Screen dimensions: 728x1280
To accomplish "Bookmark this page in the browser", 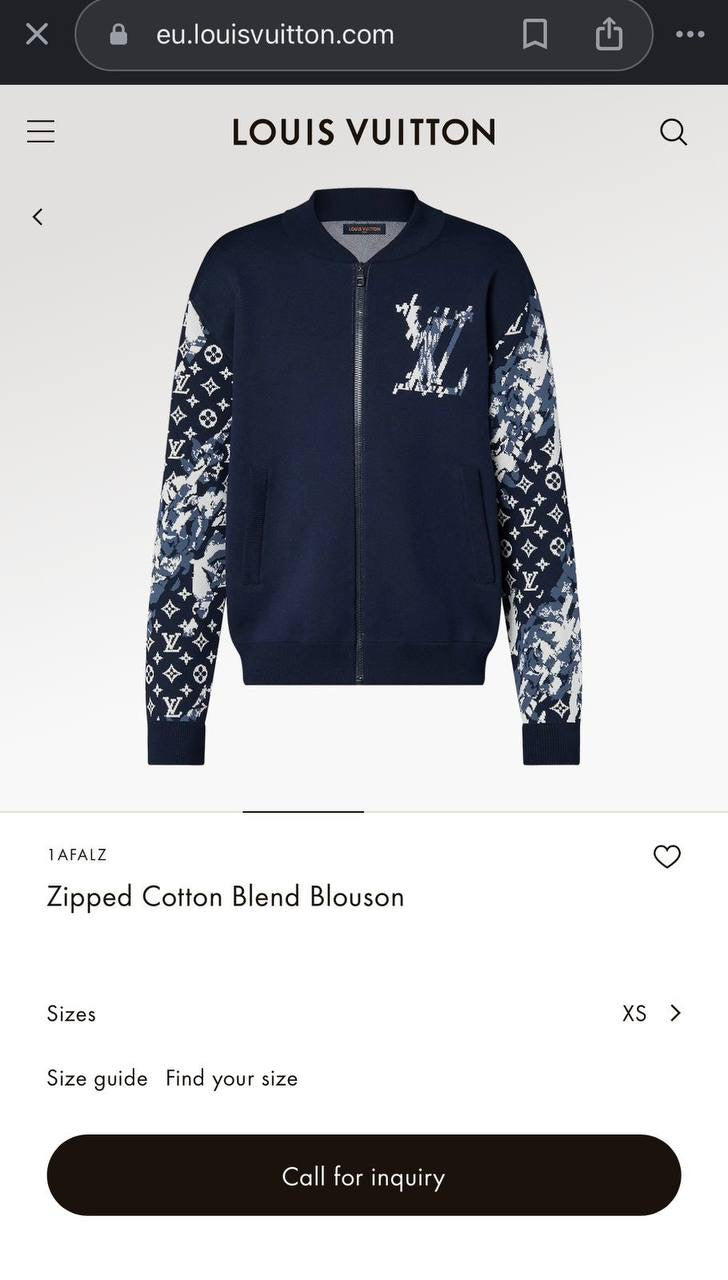I will (x=535, y=35).
